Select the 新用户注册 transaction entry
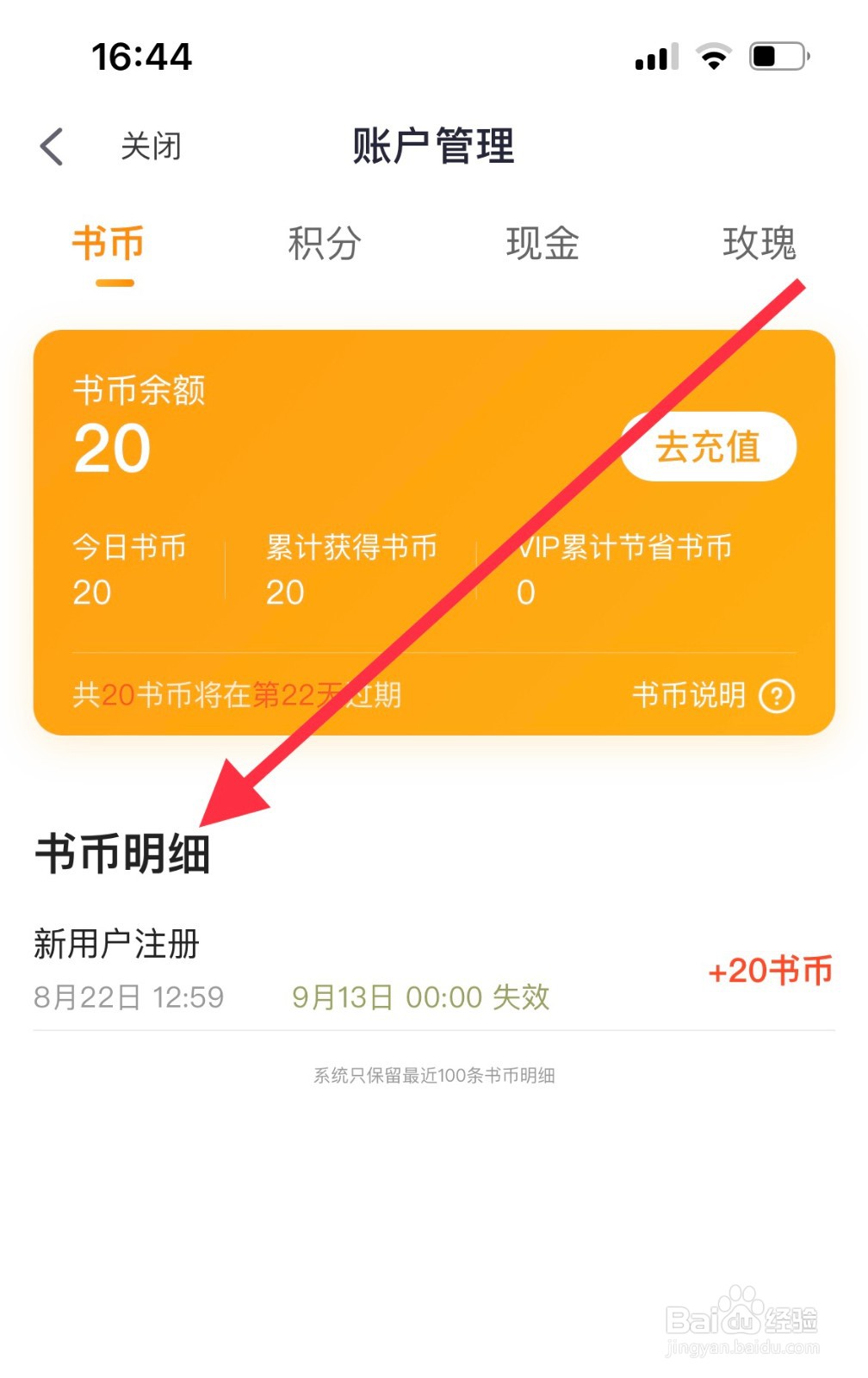Screen dimensions: 868x1378 [x=116, y=945]
